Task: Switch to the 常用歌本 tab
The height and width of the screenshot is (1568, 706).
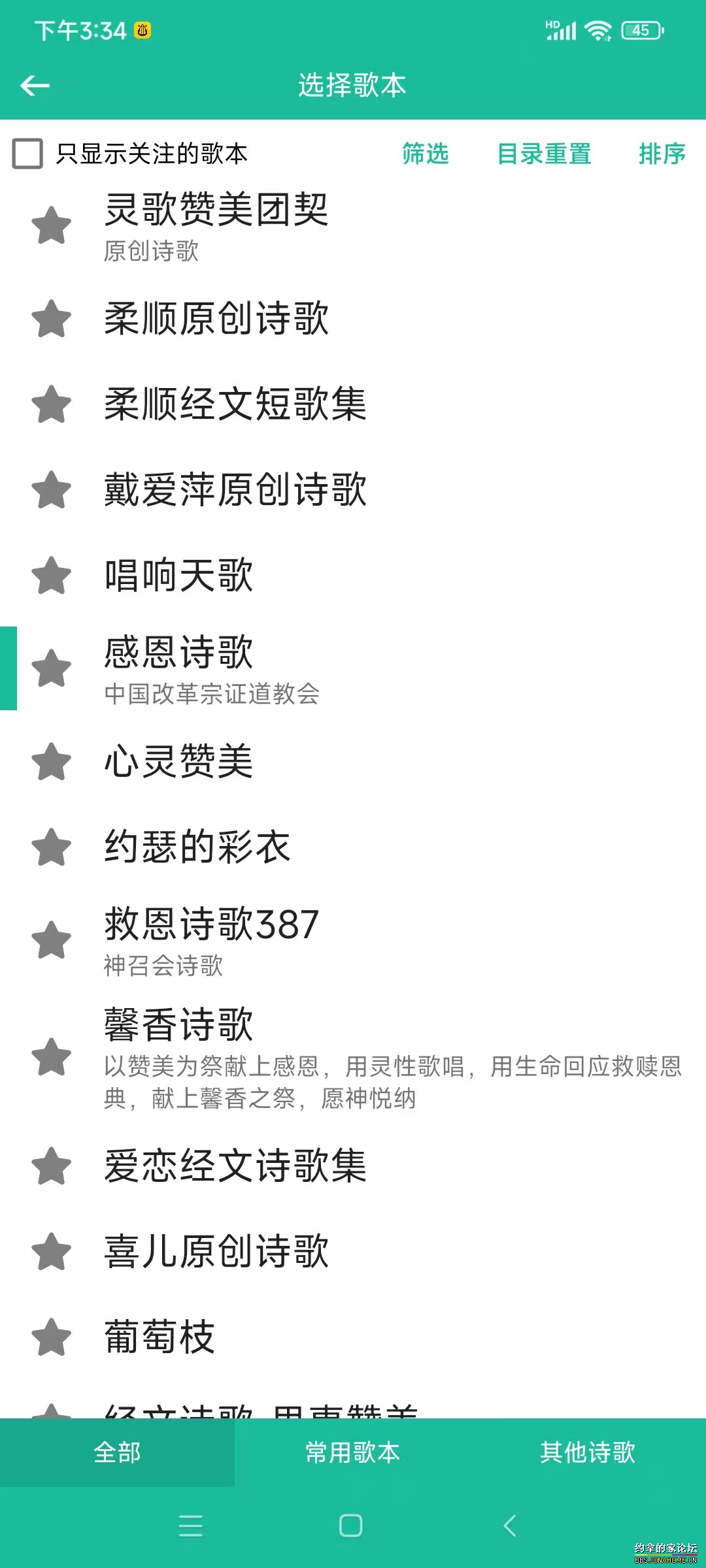Action: coord(352,1452)
